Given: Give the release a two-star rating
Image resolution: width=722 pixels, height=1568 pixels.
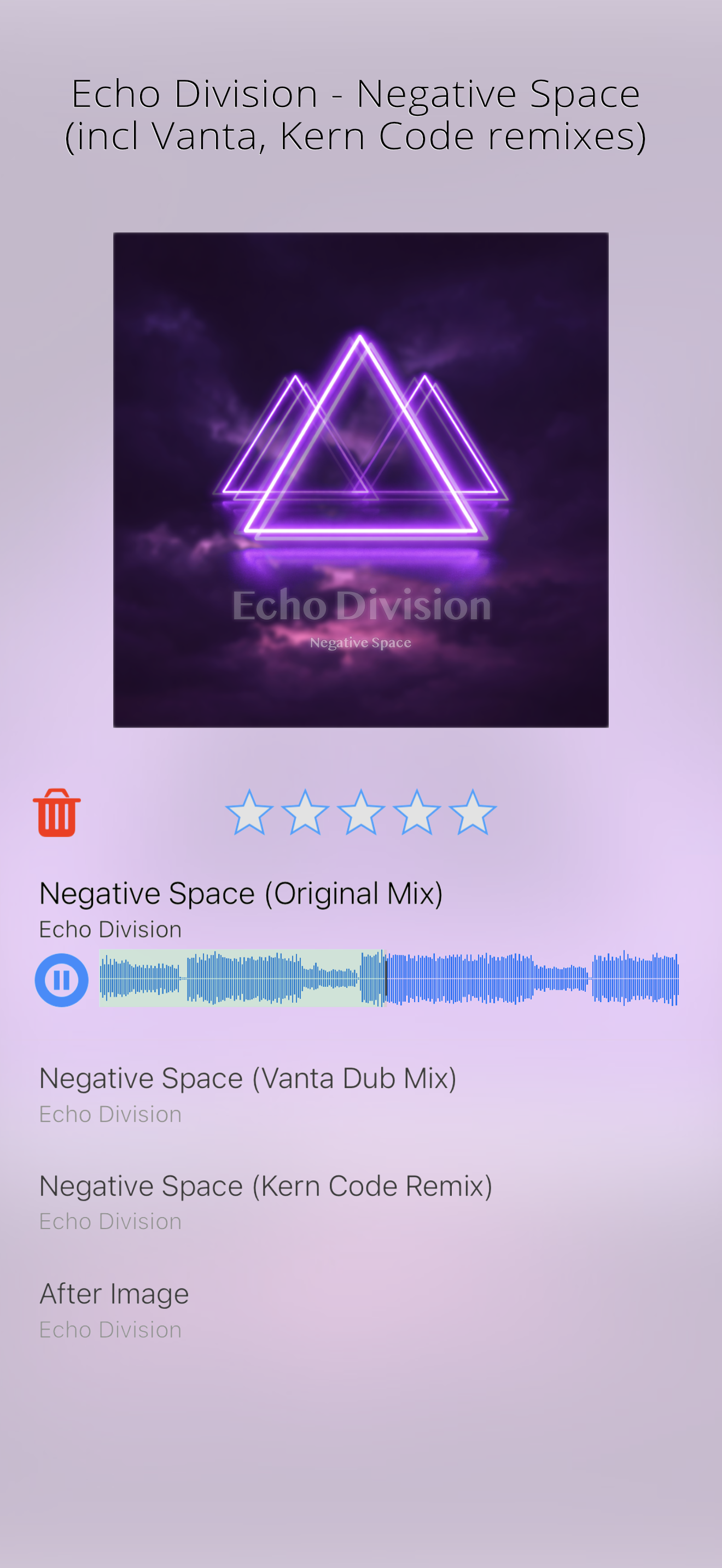Looking at the screenshot, I should pyautogui.click(x=305, y=812).
